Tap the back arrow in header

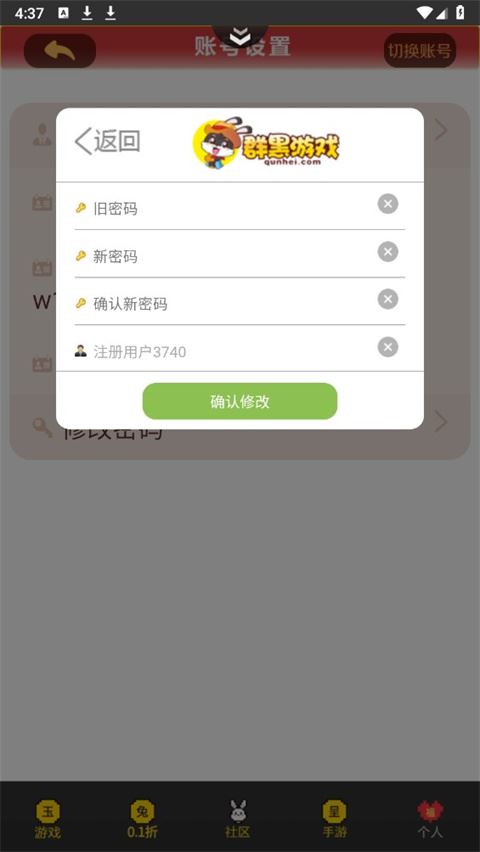[60, 51]
